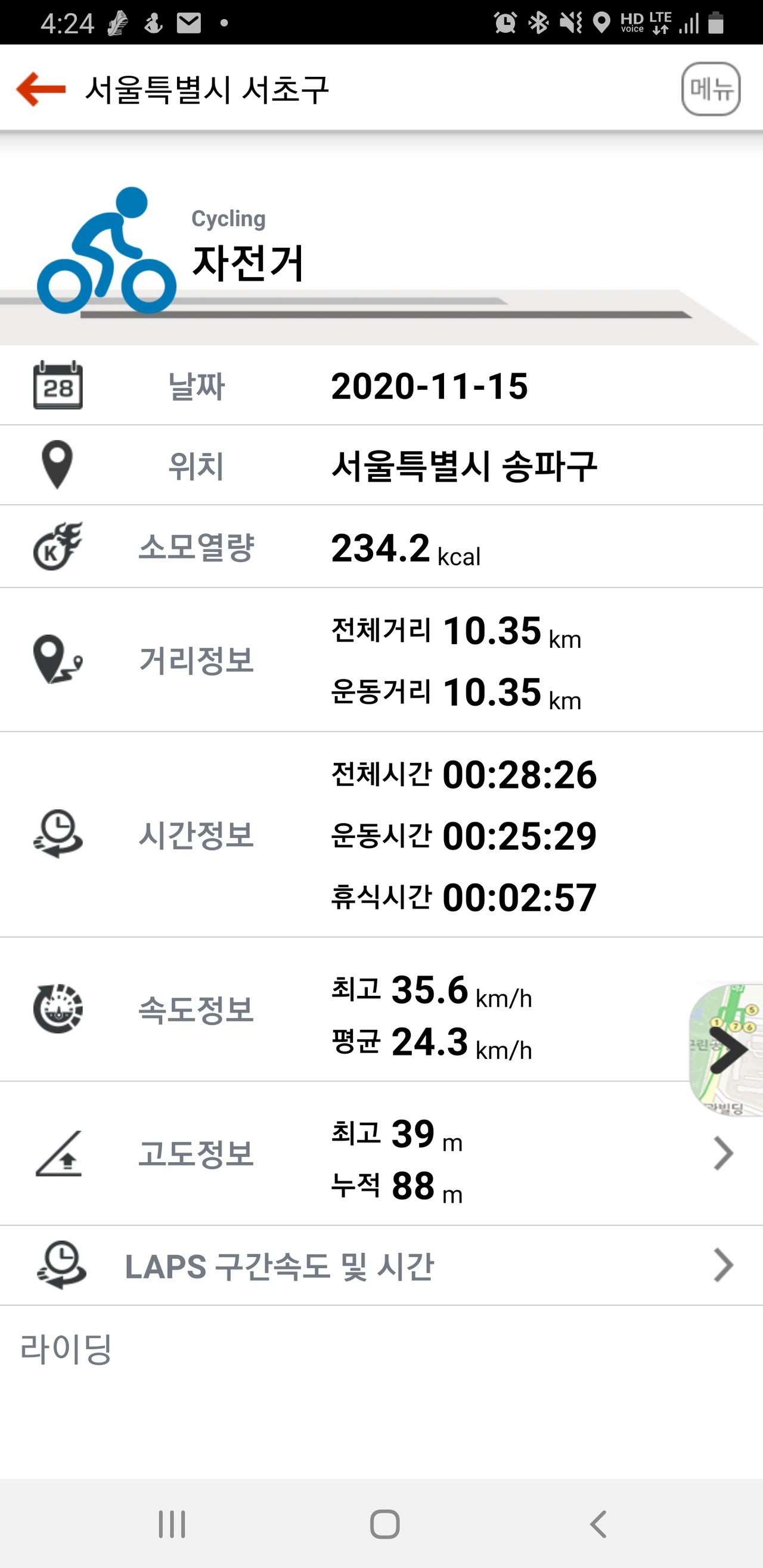Open the map thumbnail with arrow

(727, 1050)
